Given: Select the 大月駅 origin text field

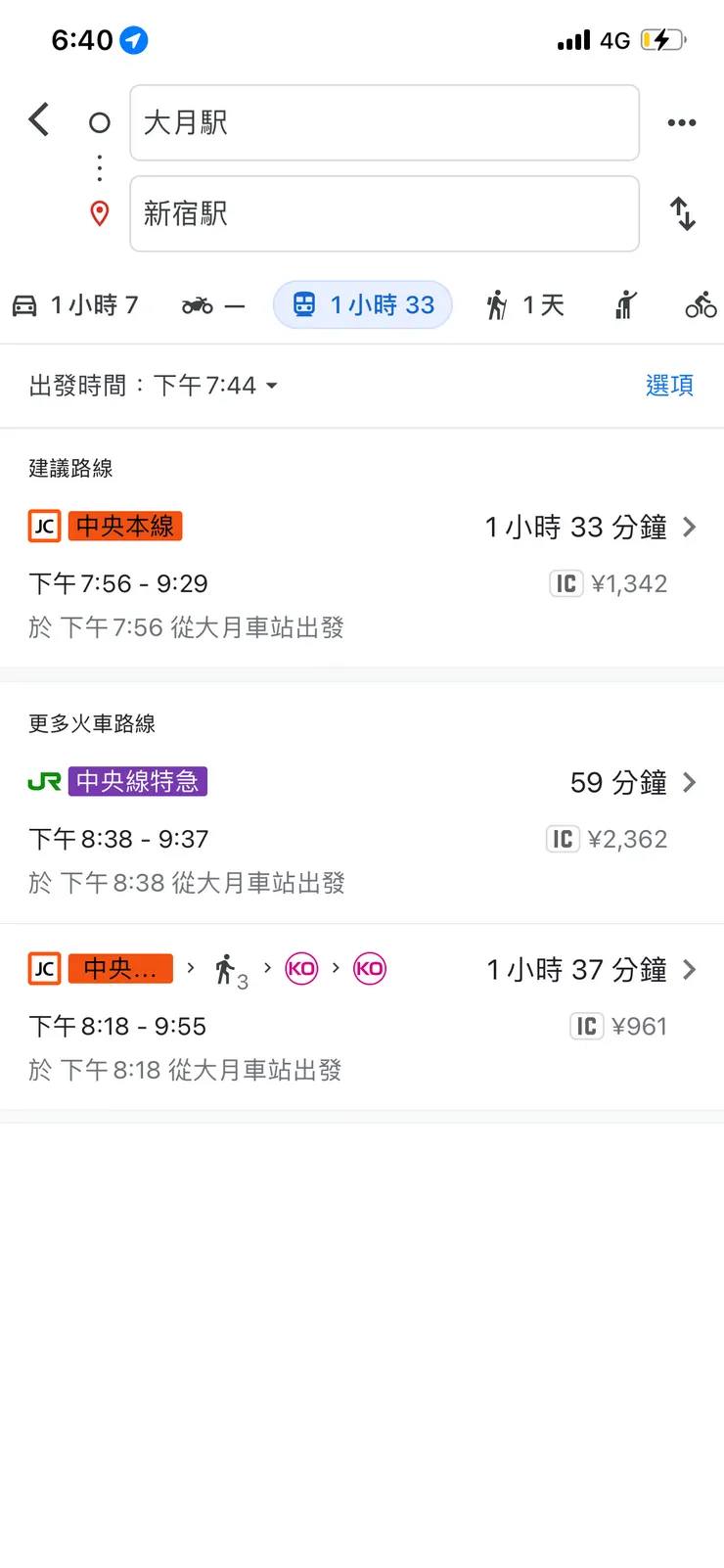Looking at the screenshot, I should (x=385, y=122).
